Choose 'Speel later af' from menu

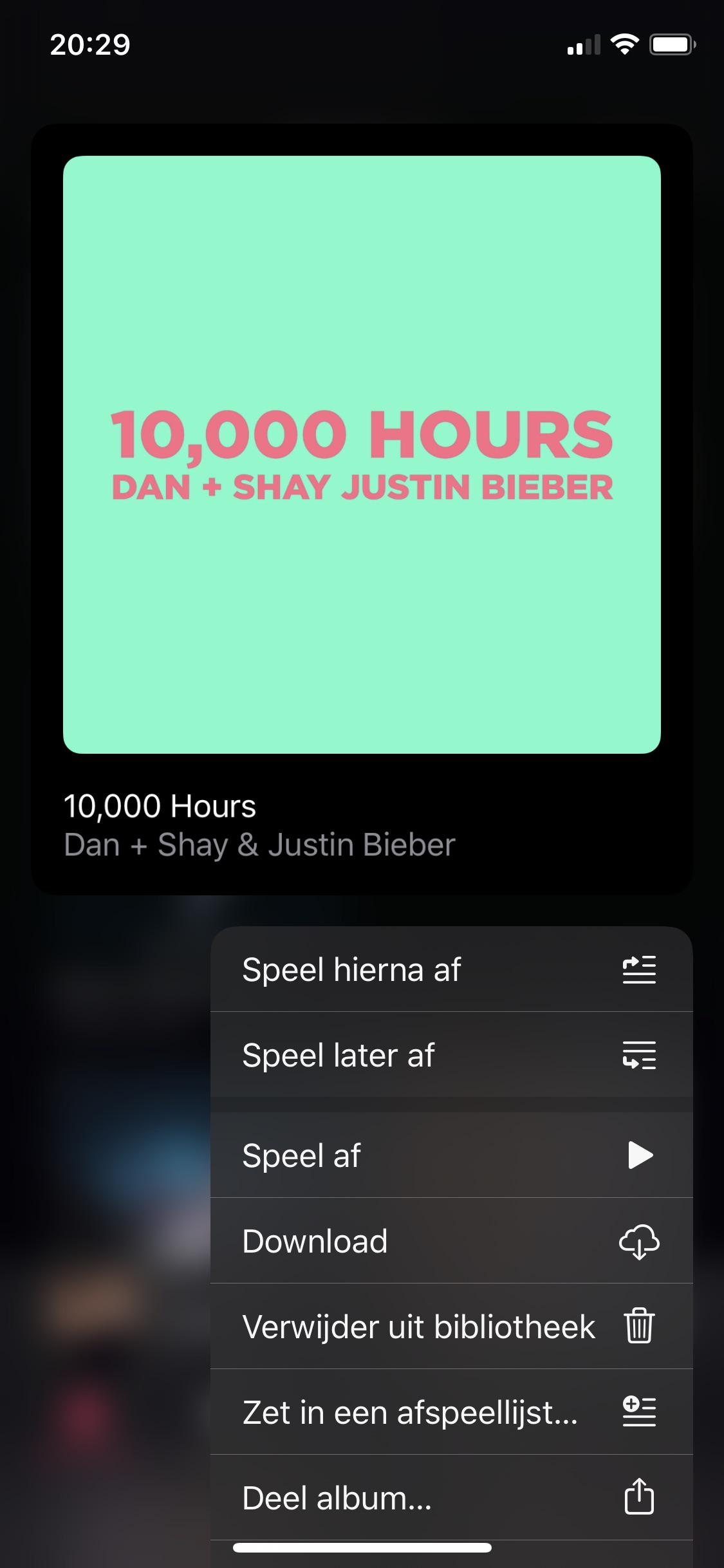[450, 1055]
